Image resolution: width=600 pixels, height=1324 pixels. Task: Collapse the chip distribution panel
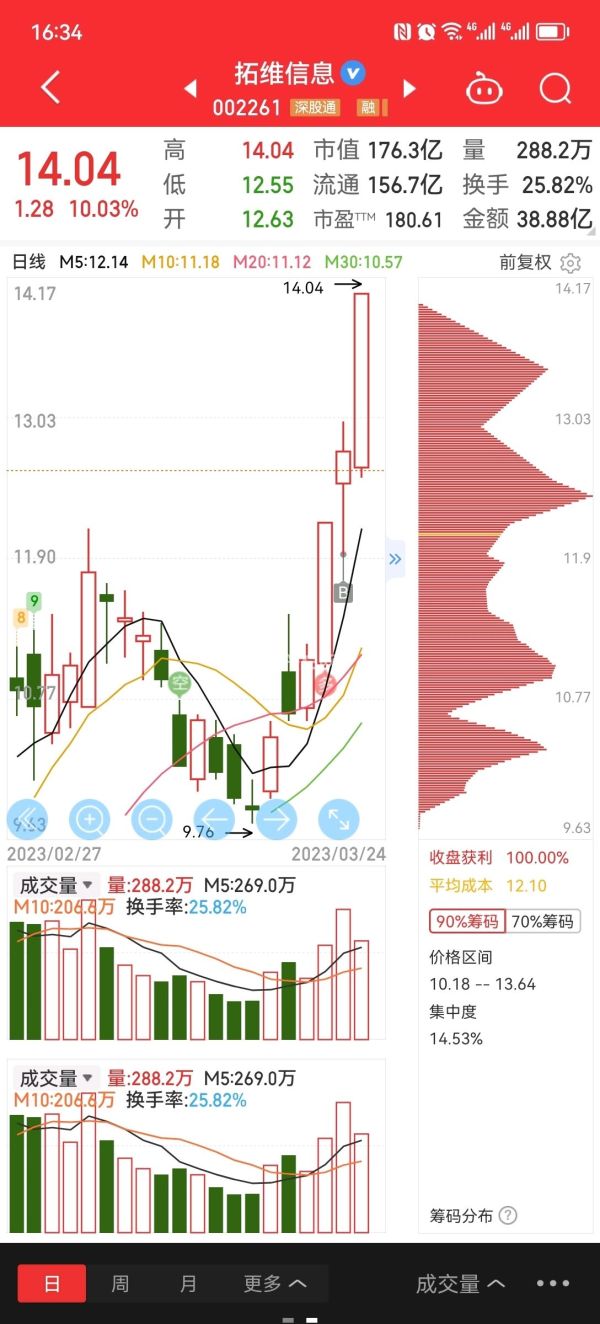[395, 559]
